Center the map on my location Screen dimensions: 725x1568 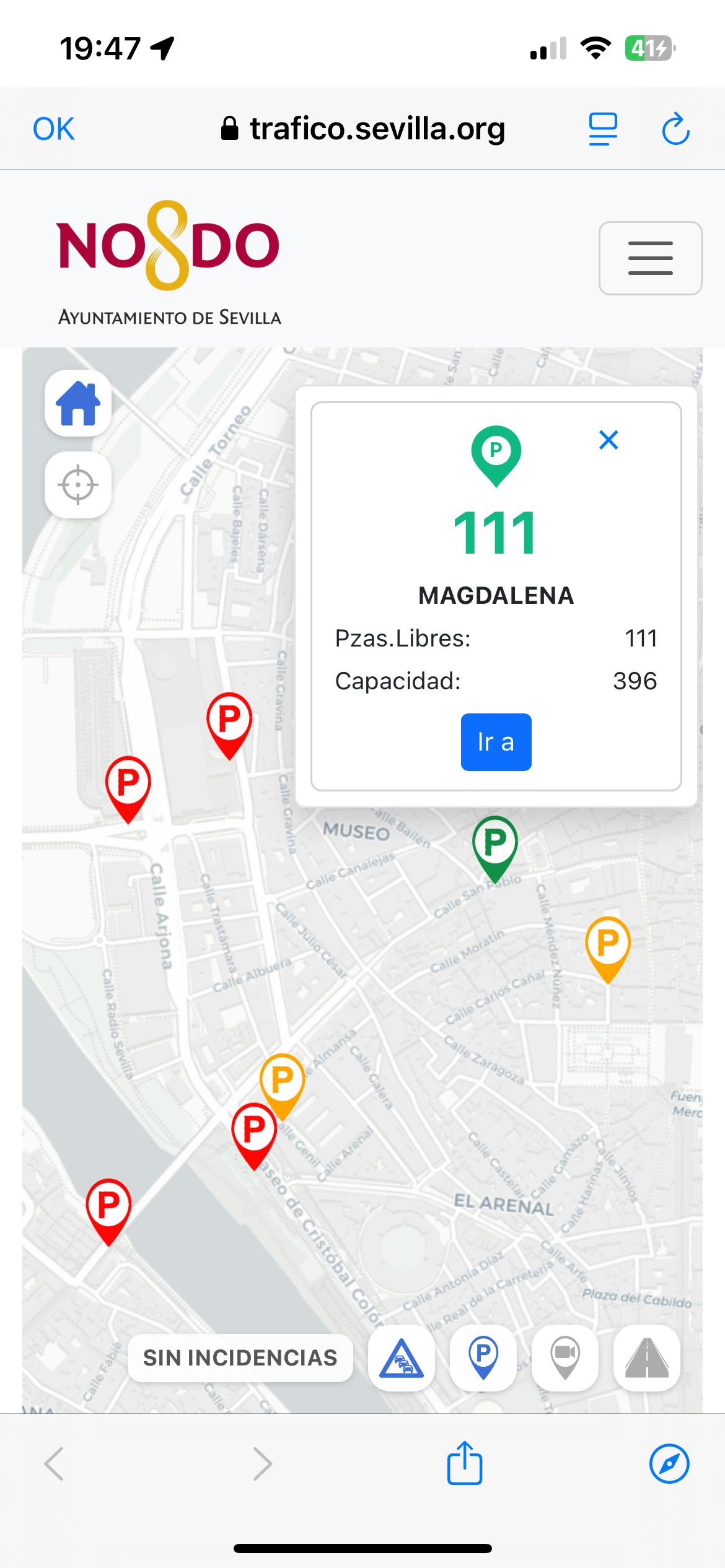click(x=78, y=484)
